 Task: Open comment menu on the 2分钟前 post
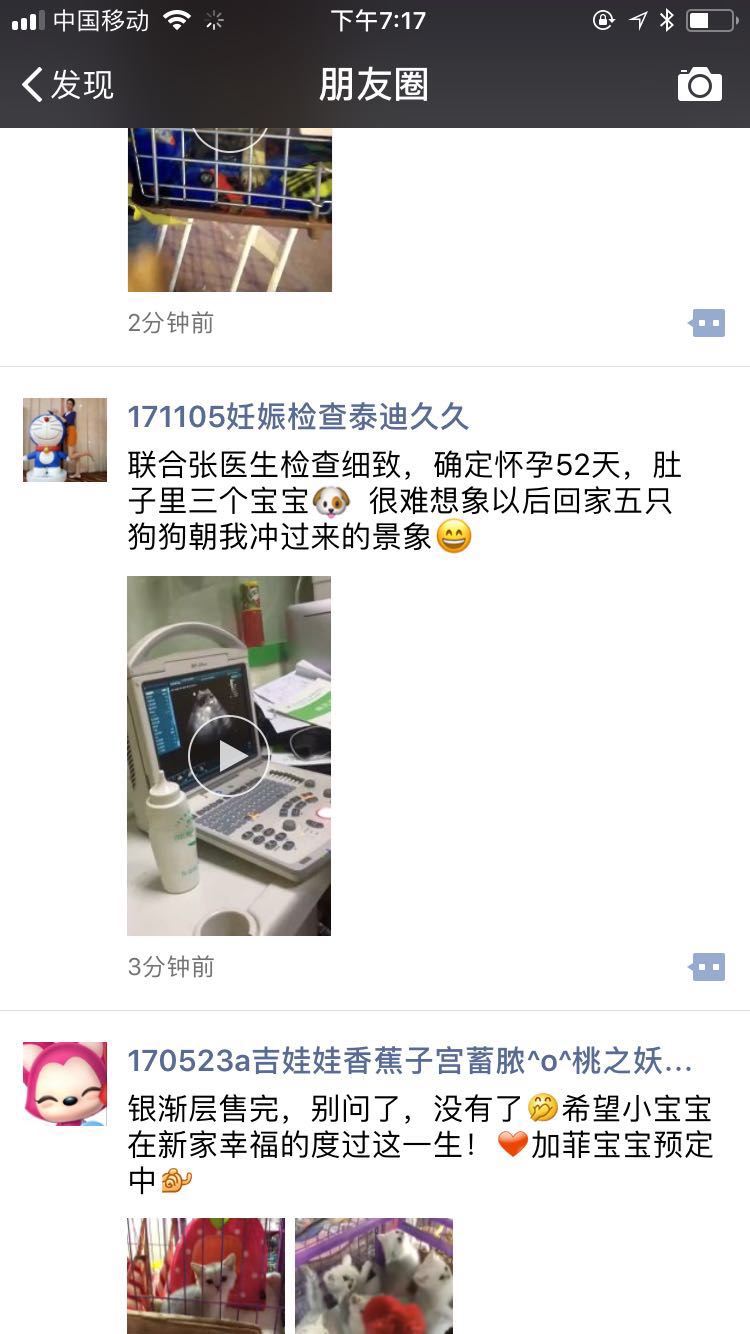point(707,323)
